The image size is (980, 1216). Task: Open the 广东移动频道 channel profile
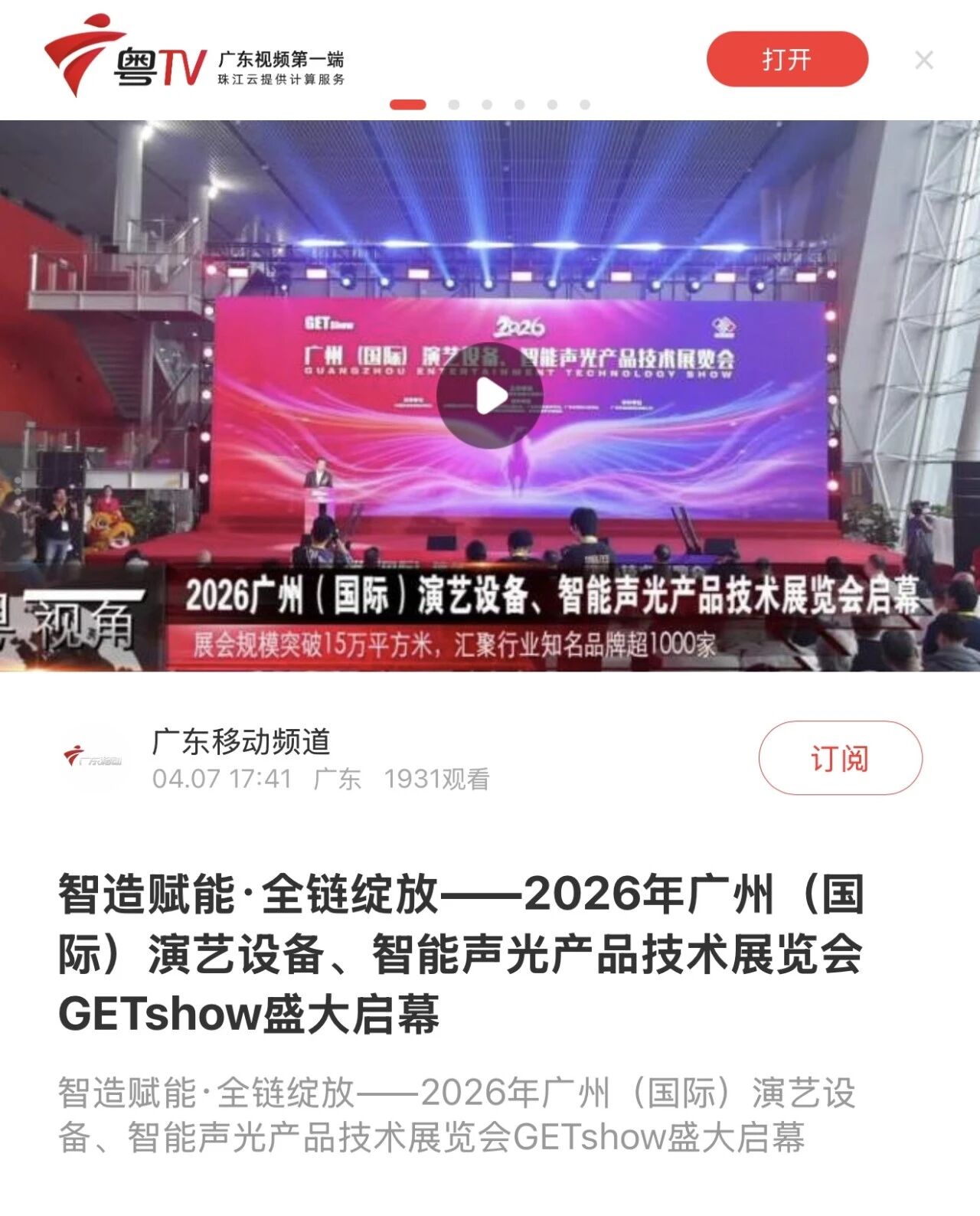[x=240, y=742]
